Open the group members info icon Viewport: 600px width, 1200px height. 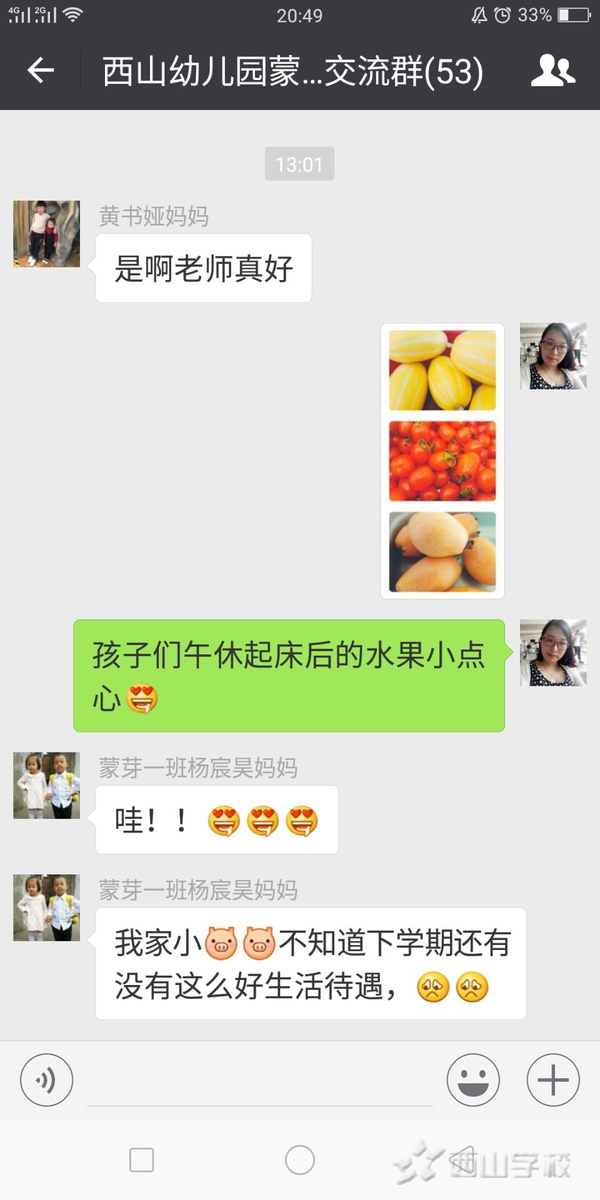point(552,70)
